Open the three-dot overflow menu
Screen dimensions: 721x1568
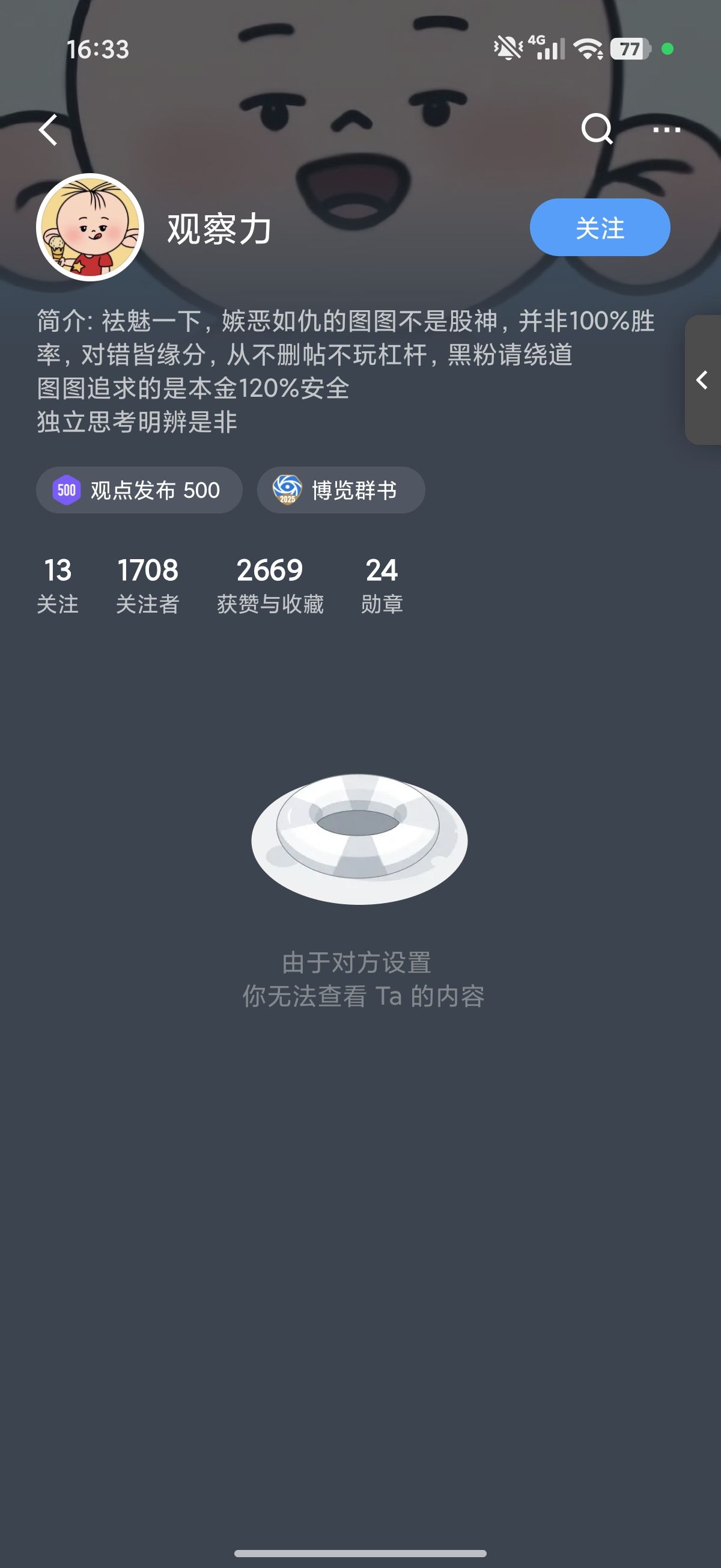click(666, 130)
